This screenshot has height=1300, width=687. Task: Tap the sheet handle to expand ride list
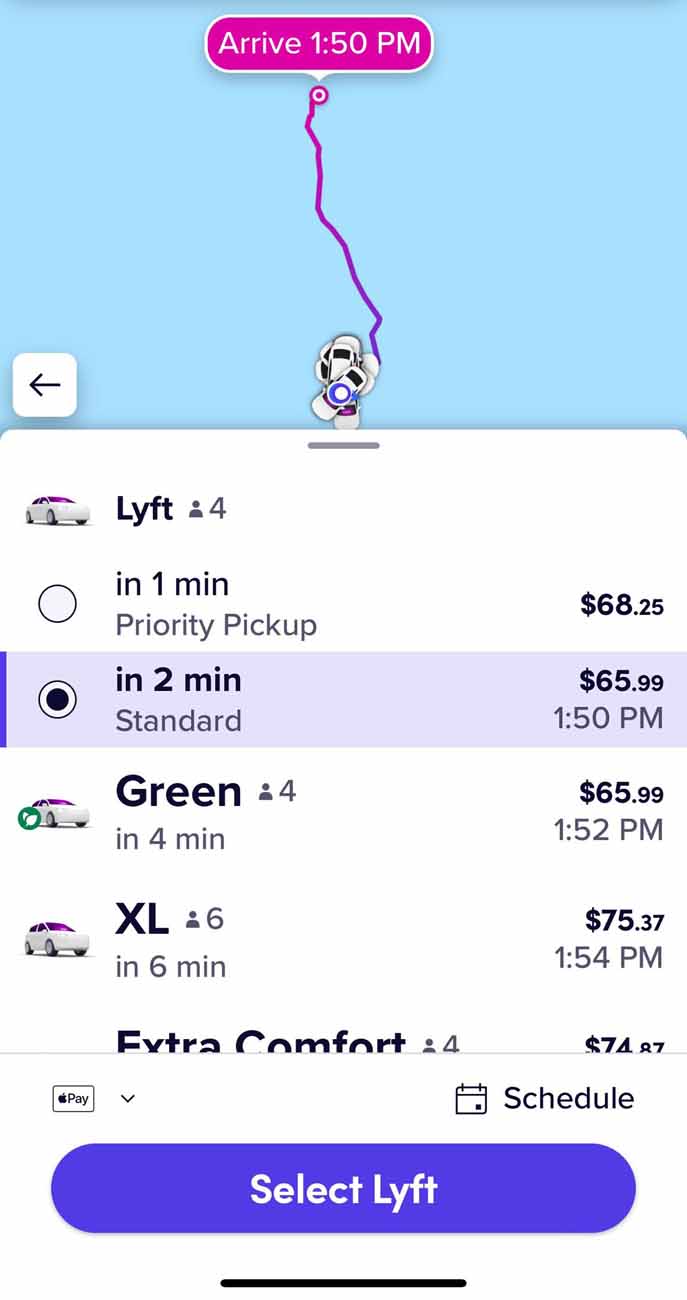(343, 445)
